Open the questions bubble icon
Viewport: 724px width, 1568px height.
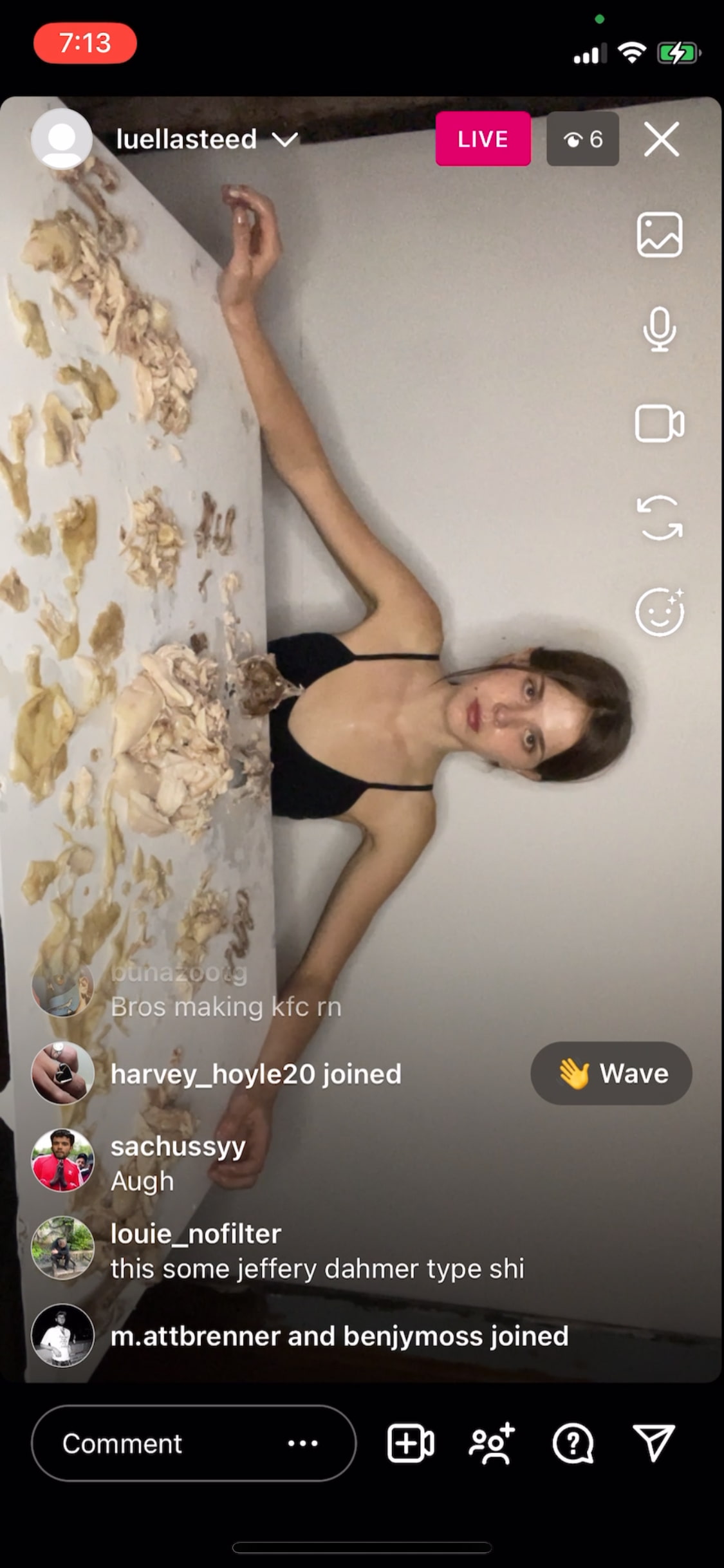pyautogui.click(x=573, y=1443)
